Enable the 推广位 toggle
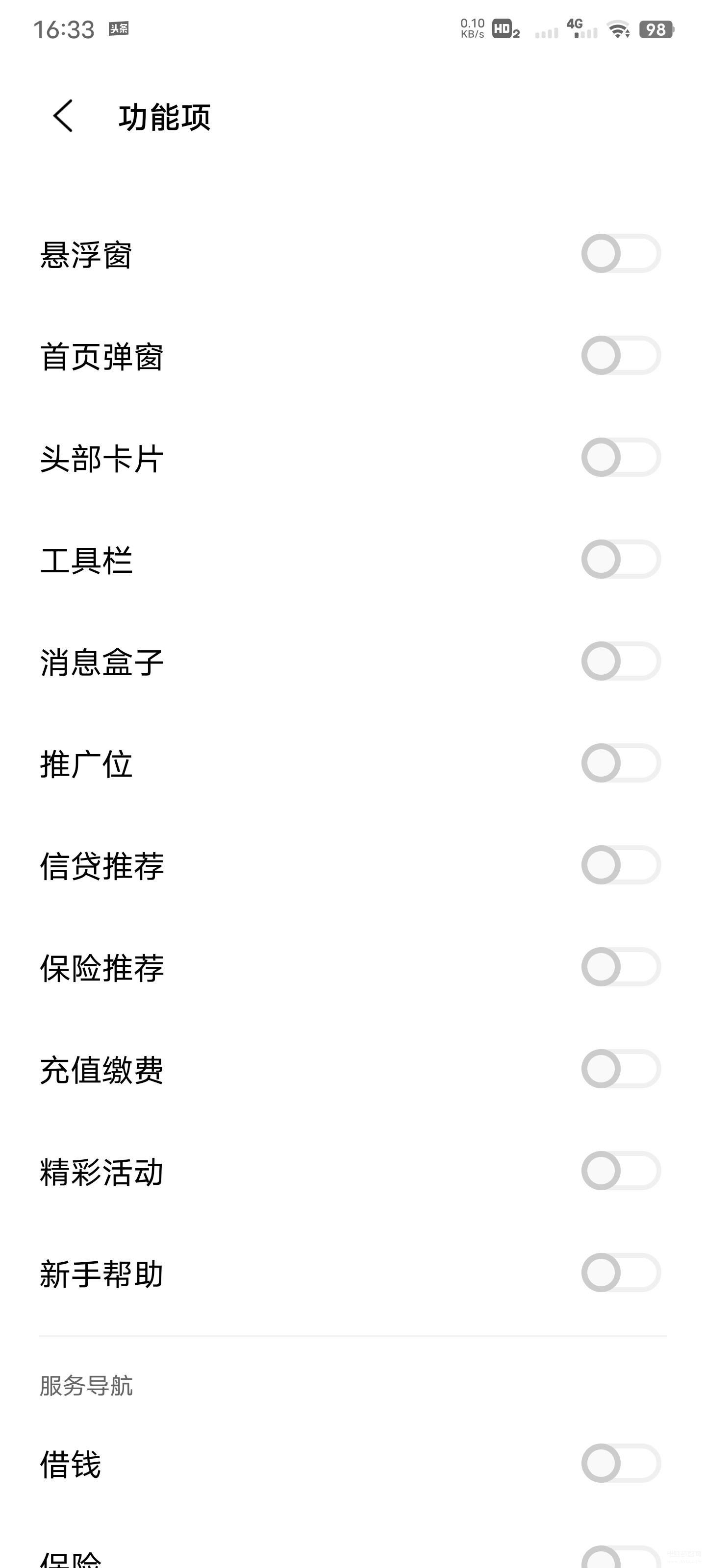Image resolution: width=706 pixels, height=1568 pixels. tap(621, 763)
